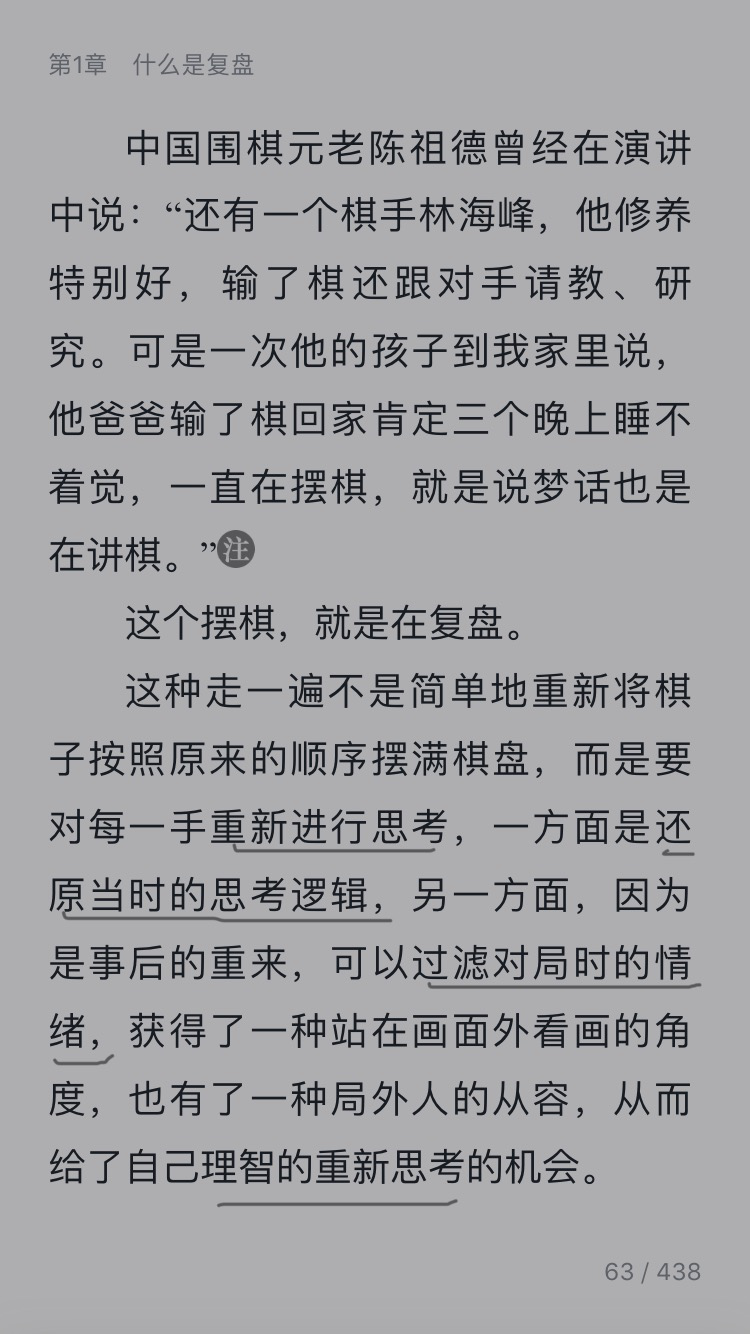Open the 注 footnote marker
Image resolution: width=750 pixels, height=1334 pixels.
click(x=237, y=550)
